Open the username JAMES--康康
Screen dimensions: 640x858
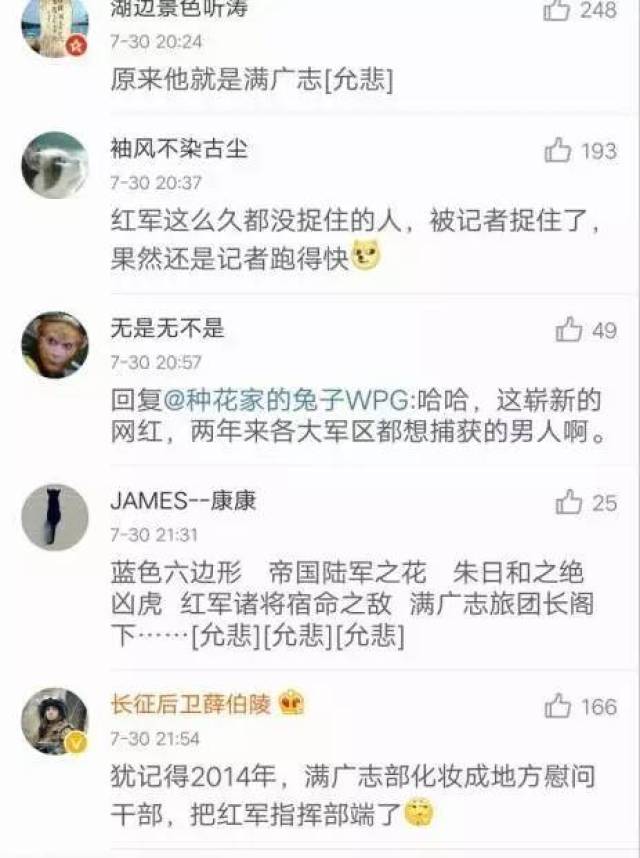[x=183, y=500]
